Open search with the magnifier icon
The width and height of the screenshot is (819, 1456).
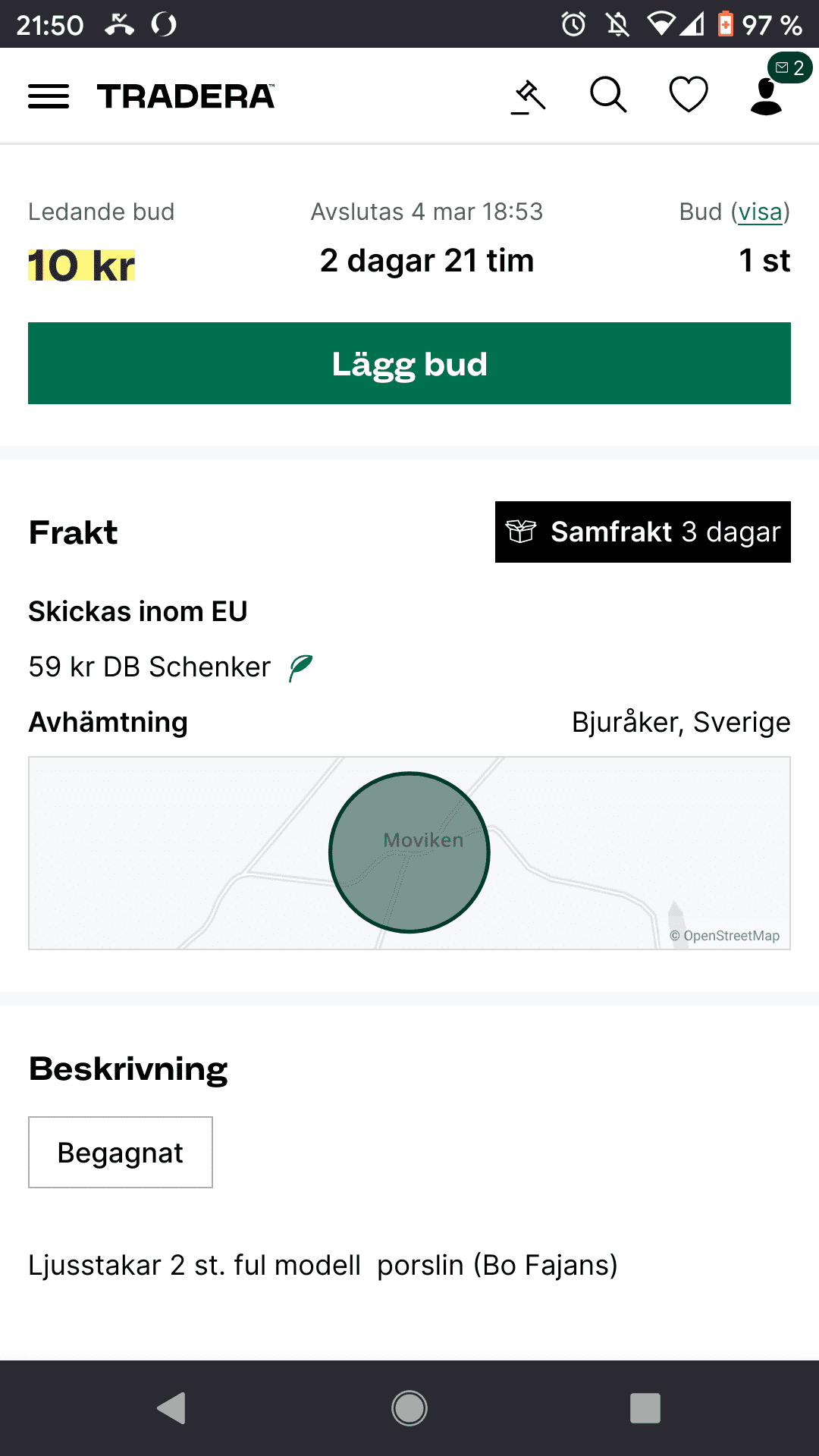click(x=608, y=96)
